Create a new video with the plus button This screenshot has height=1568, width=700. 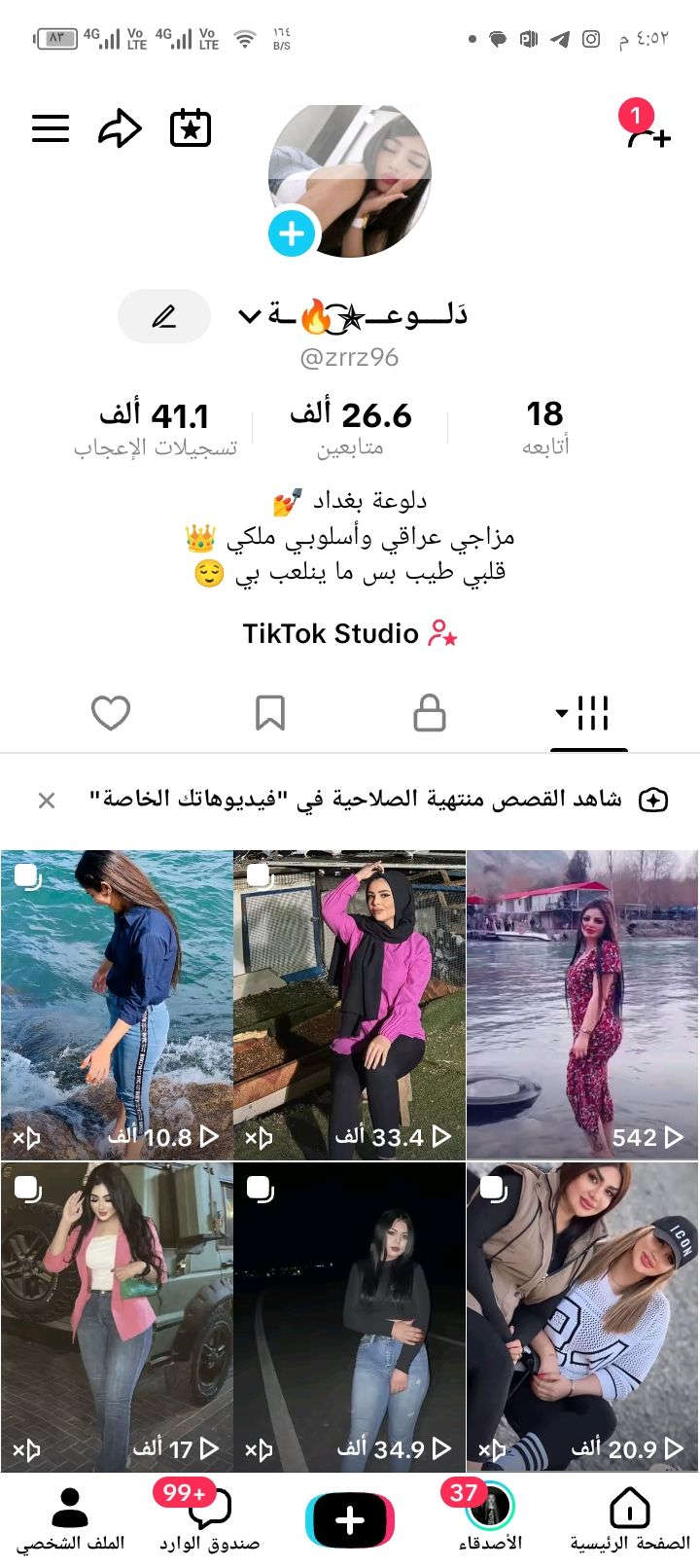pyautogui.click(x=350, y=1519)
